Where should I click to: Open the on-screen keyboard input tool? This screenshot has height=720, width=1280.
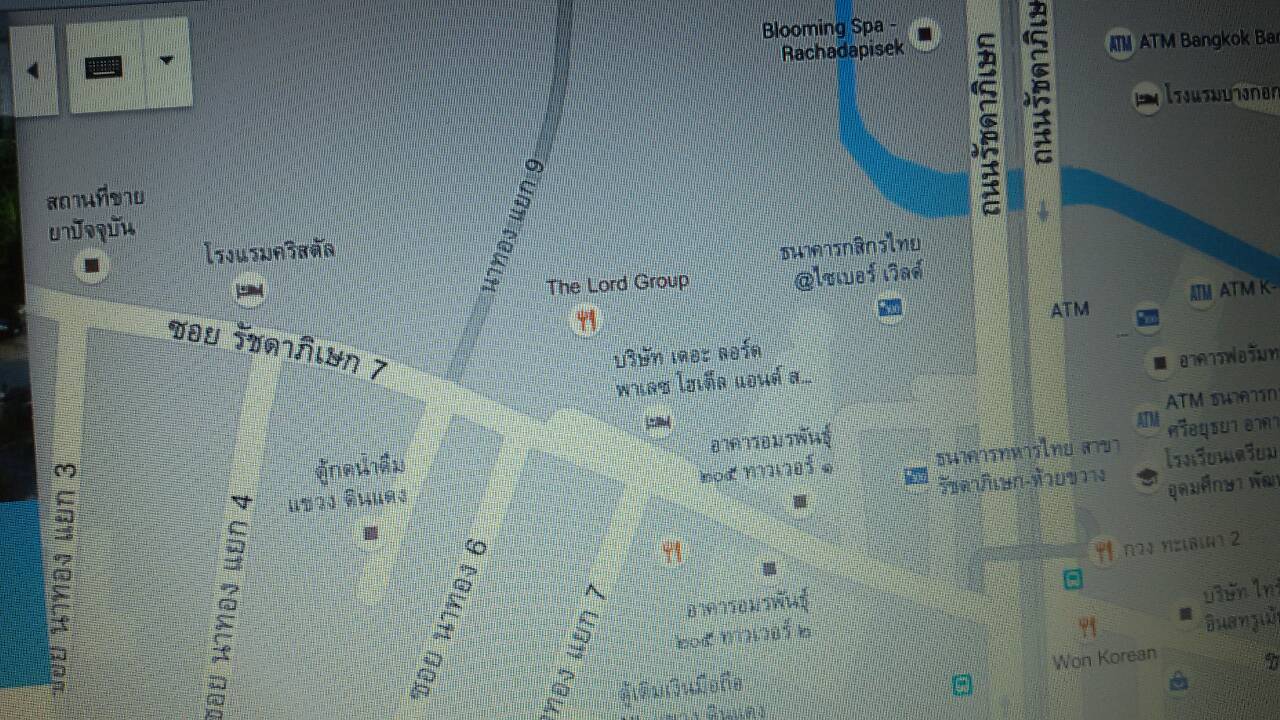click(x=104, y=66)
